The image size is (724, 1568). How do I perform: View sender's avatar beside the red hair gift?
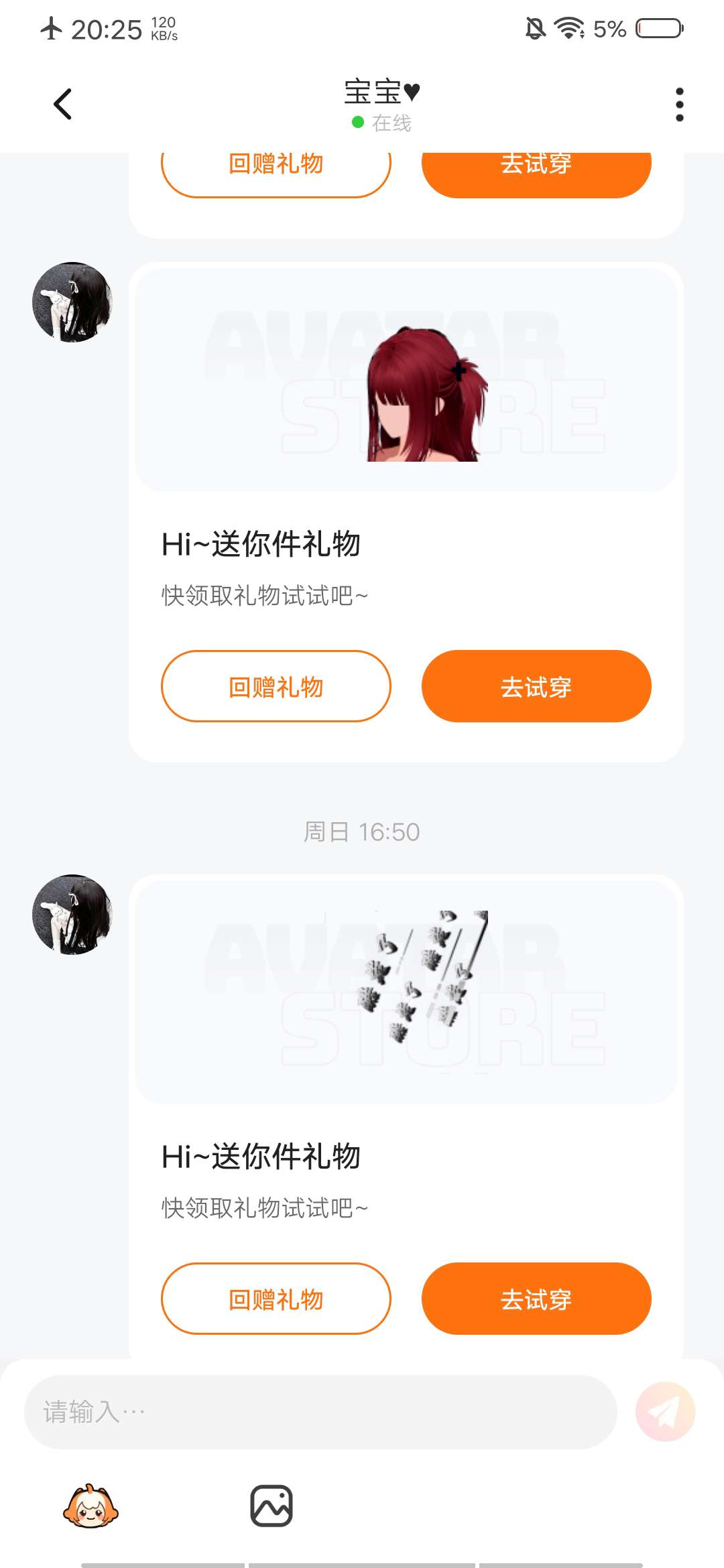[72, 302]
